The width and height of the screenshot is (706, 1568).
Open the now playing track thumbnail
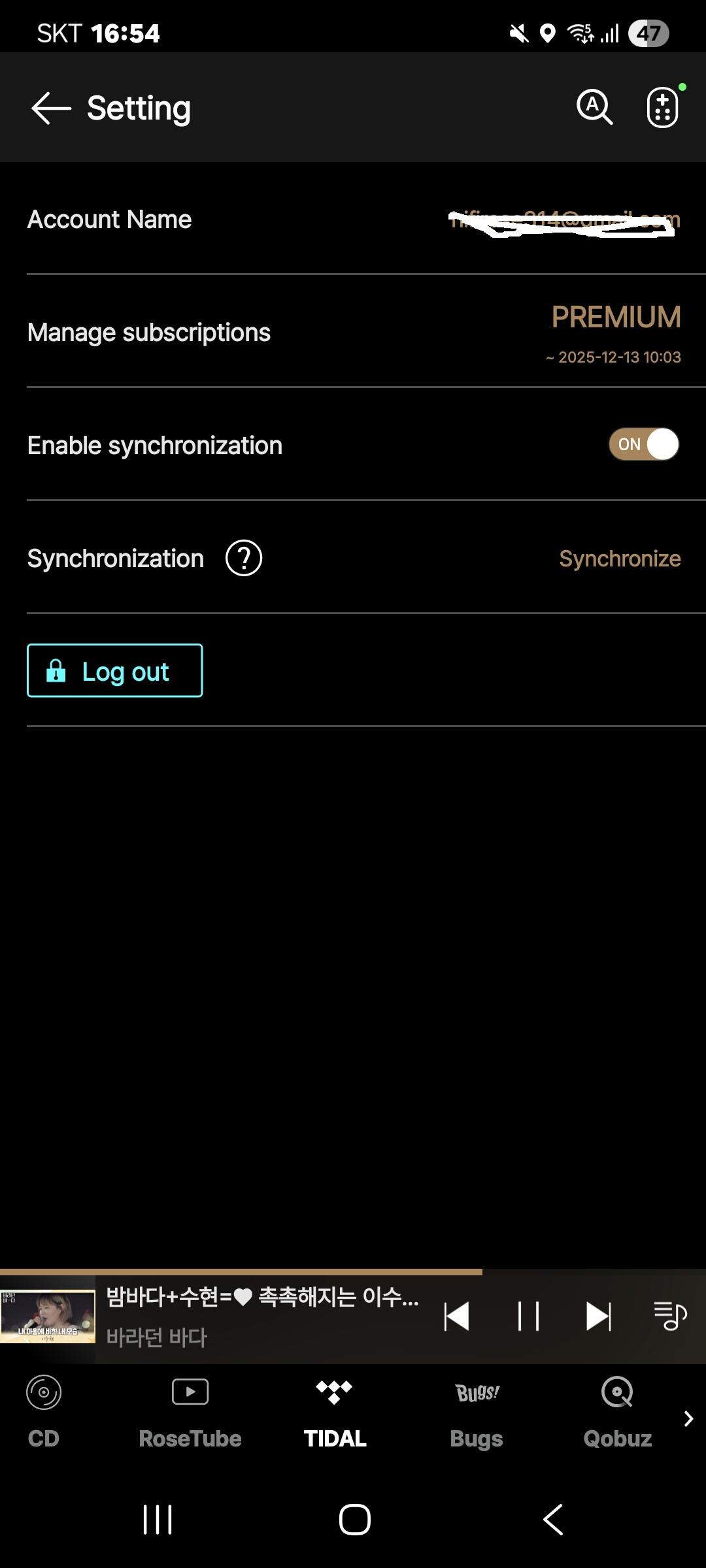click(48, 1316)
